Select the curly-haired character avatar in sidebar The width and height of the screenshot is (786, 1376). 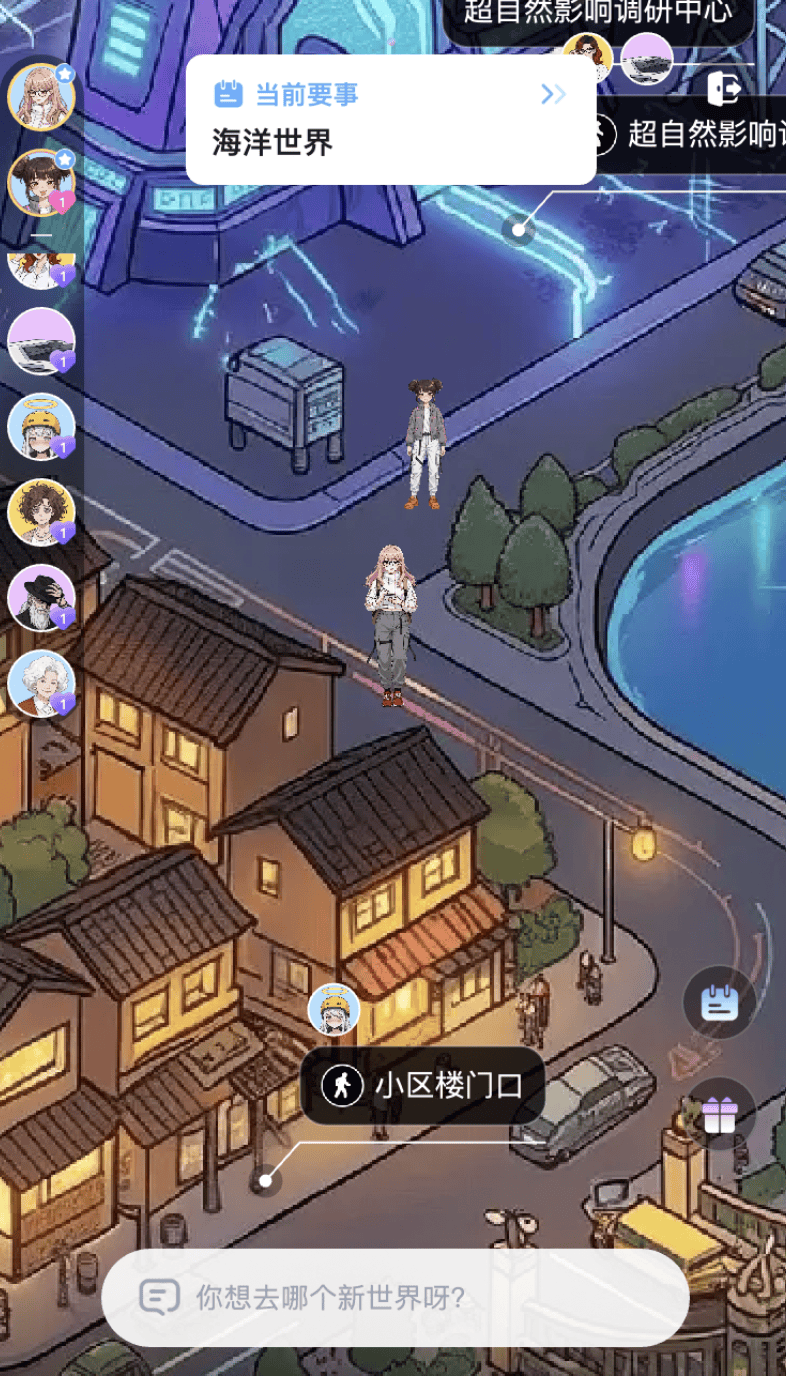coord(41,512)
